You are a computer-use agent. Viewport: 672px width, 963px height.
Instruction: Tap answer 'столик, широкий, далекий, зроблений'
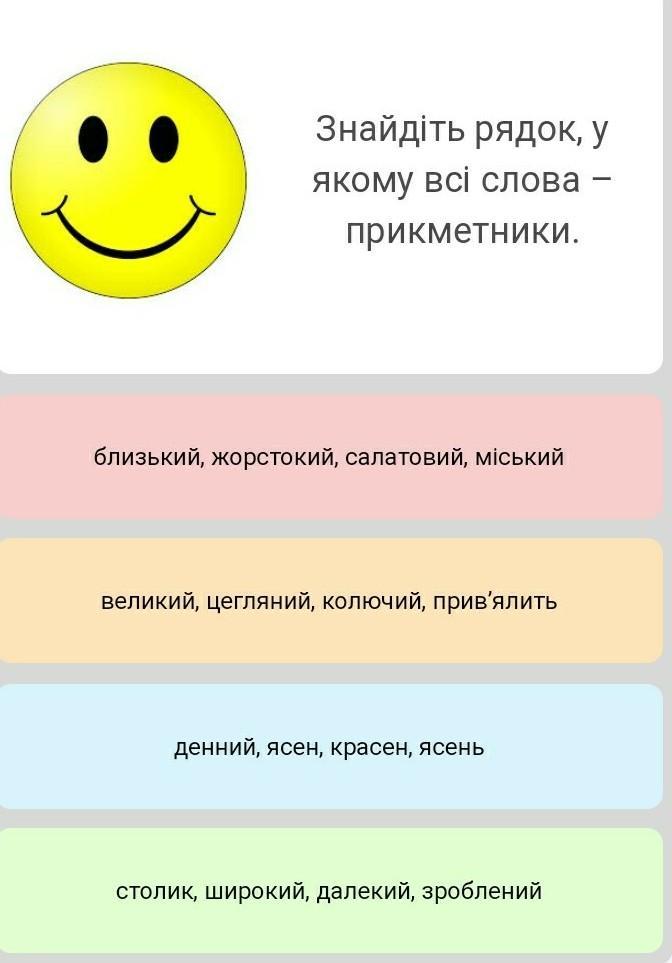330,890
